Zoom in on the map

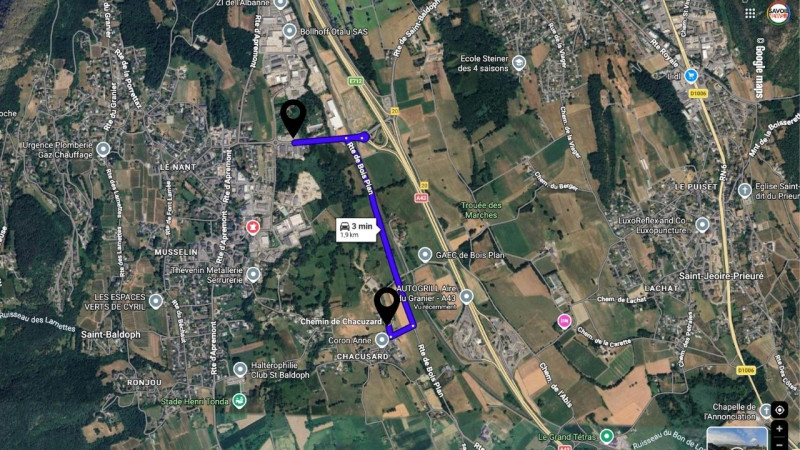779,428
